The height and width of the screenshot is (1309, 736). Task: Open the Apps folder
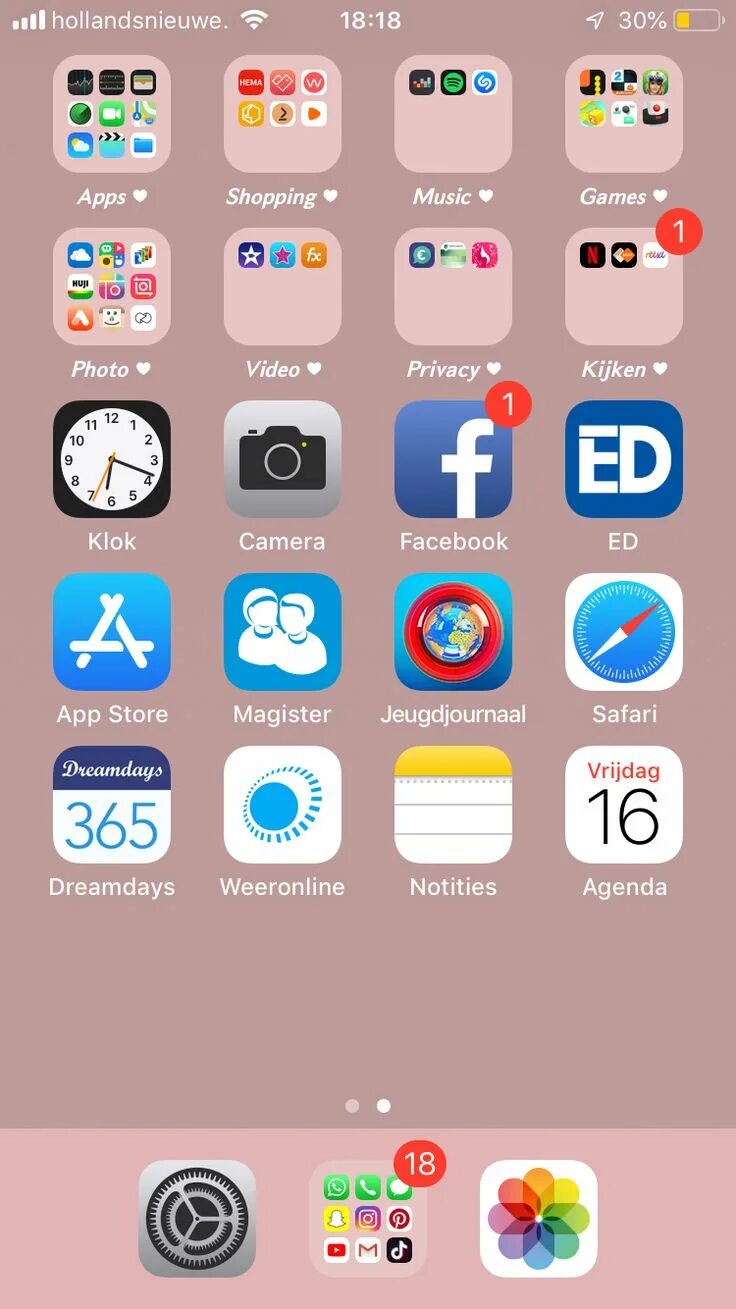click(112, 114)
